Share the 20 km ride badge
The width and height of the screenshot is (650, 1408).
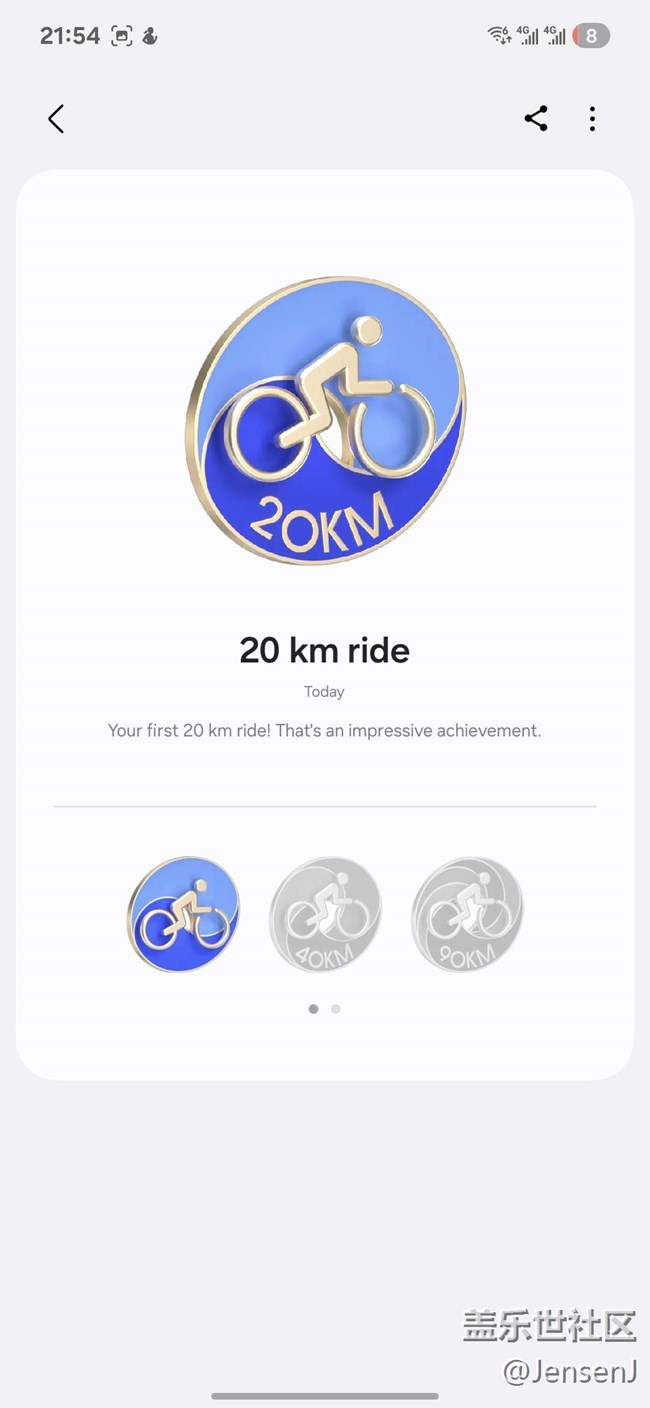click(536, 119)
